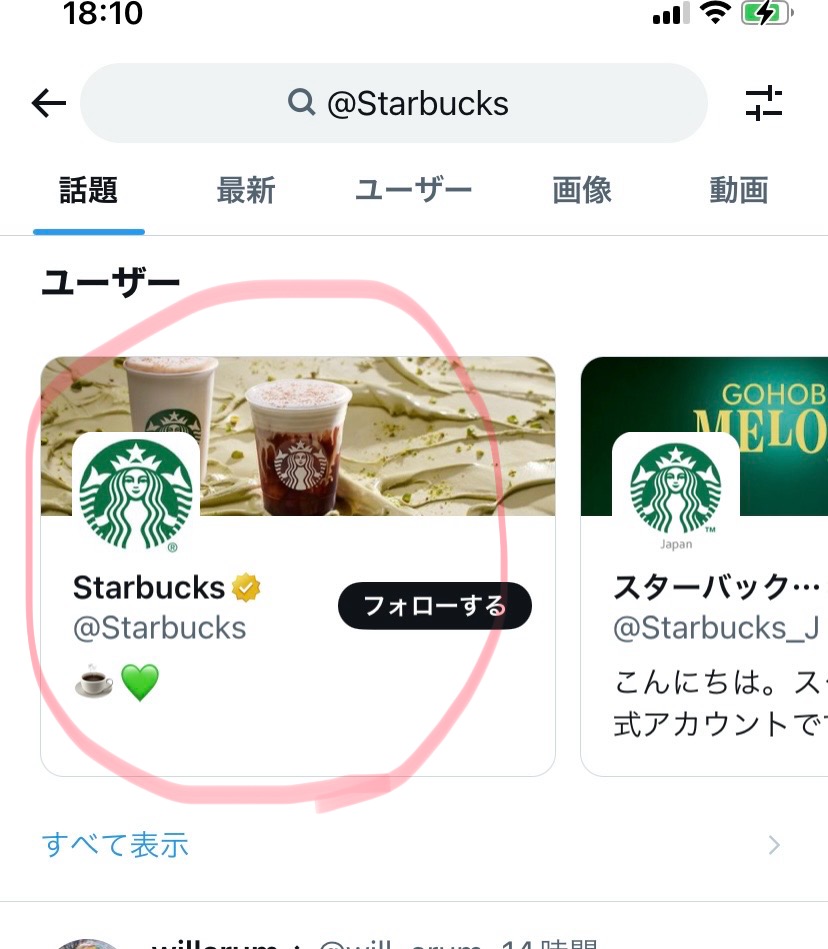Follow Starbucks with the フォローする button
This screenshot has height=949, width=828.
click(x=435, y=606)
